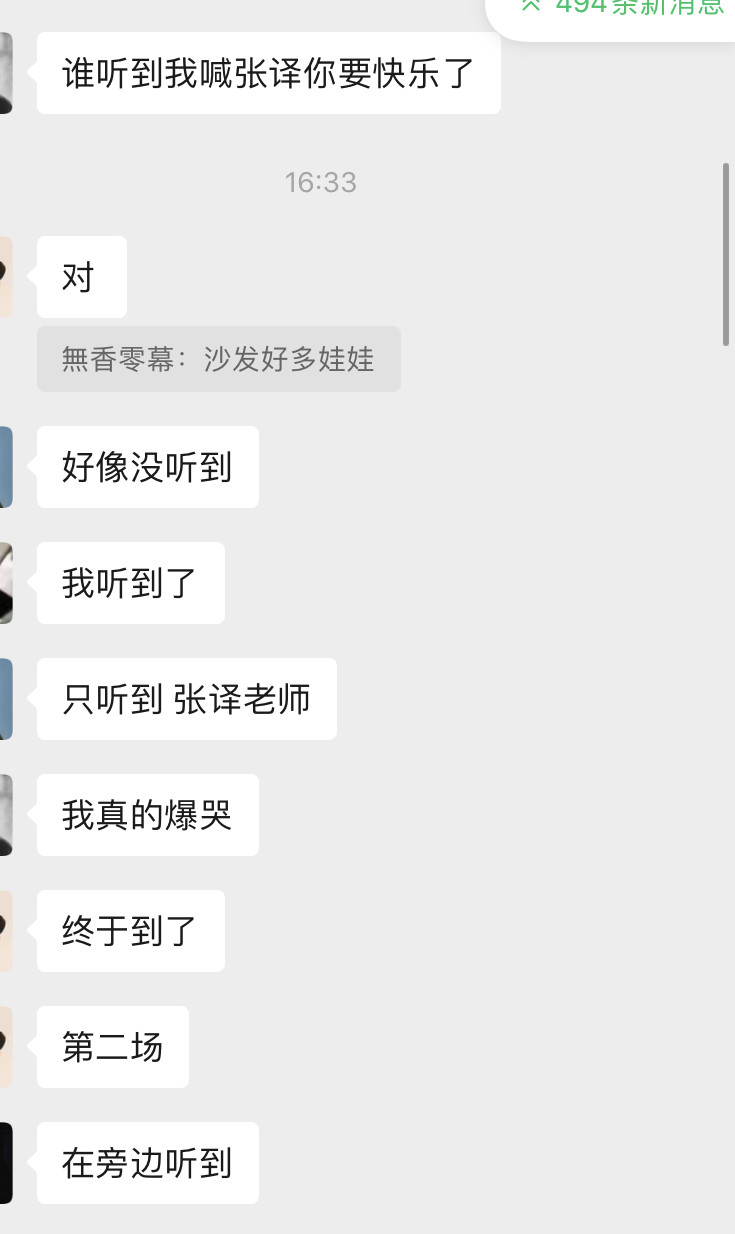Tap avatar next to 好像没听到
735x1234 pixels.
point(6,467)
